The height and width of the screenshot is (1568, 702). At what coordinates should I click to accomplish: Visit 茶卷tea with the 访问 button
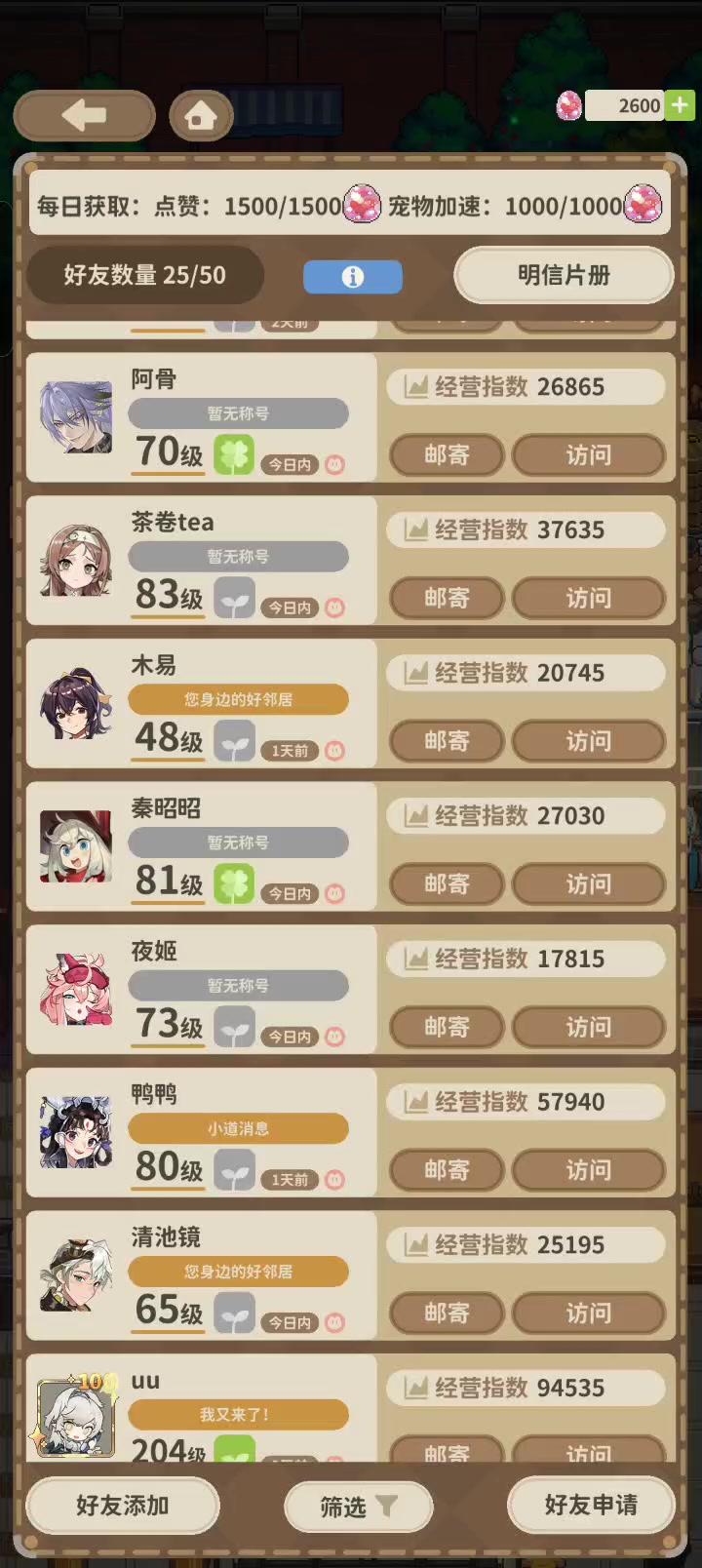point(588,598)
